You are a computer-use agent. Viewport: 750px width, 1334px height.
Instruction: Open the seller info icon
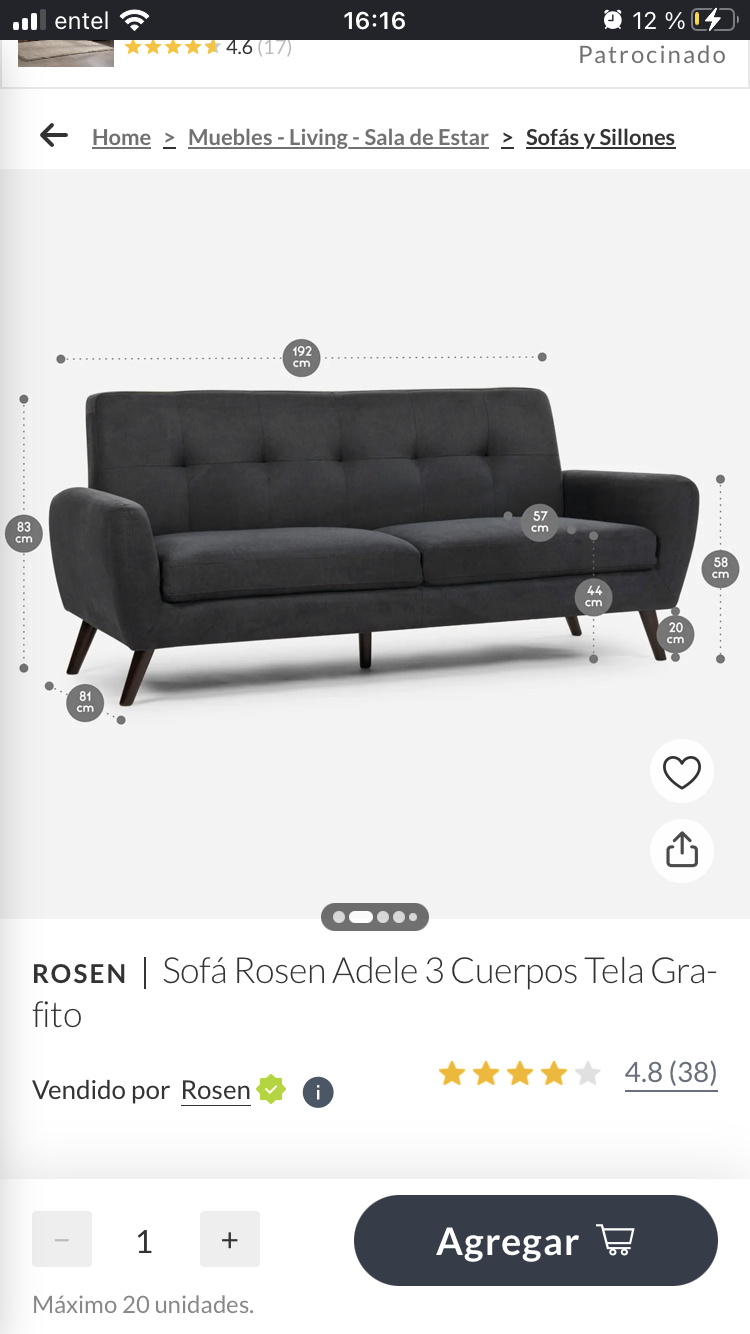(x=318, y=1092)
